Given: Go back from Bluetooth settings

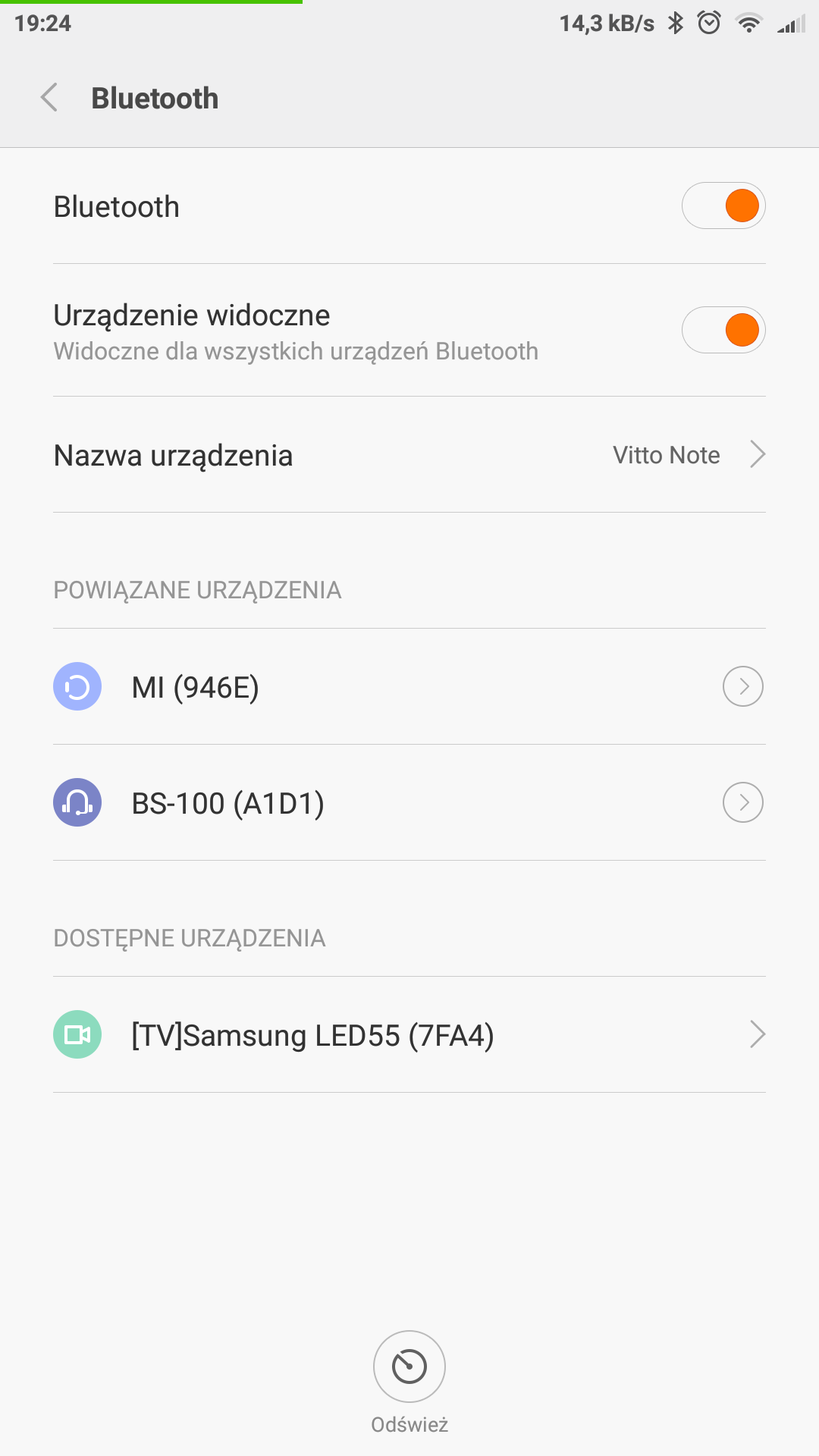Looking at the screenshot, I should pyautogui.click(x=49, y=98).
